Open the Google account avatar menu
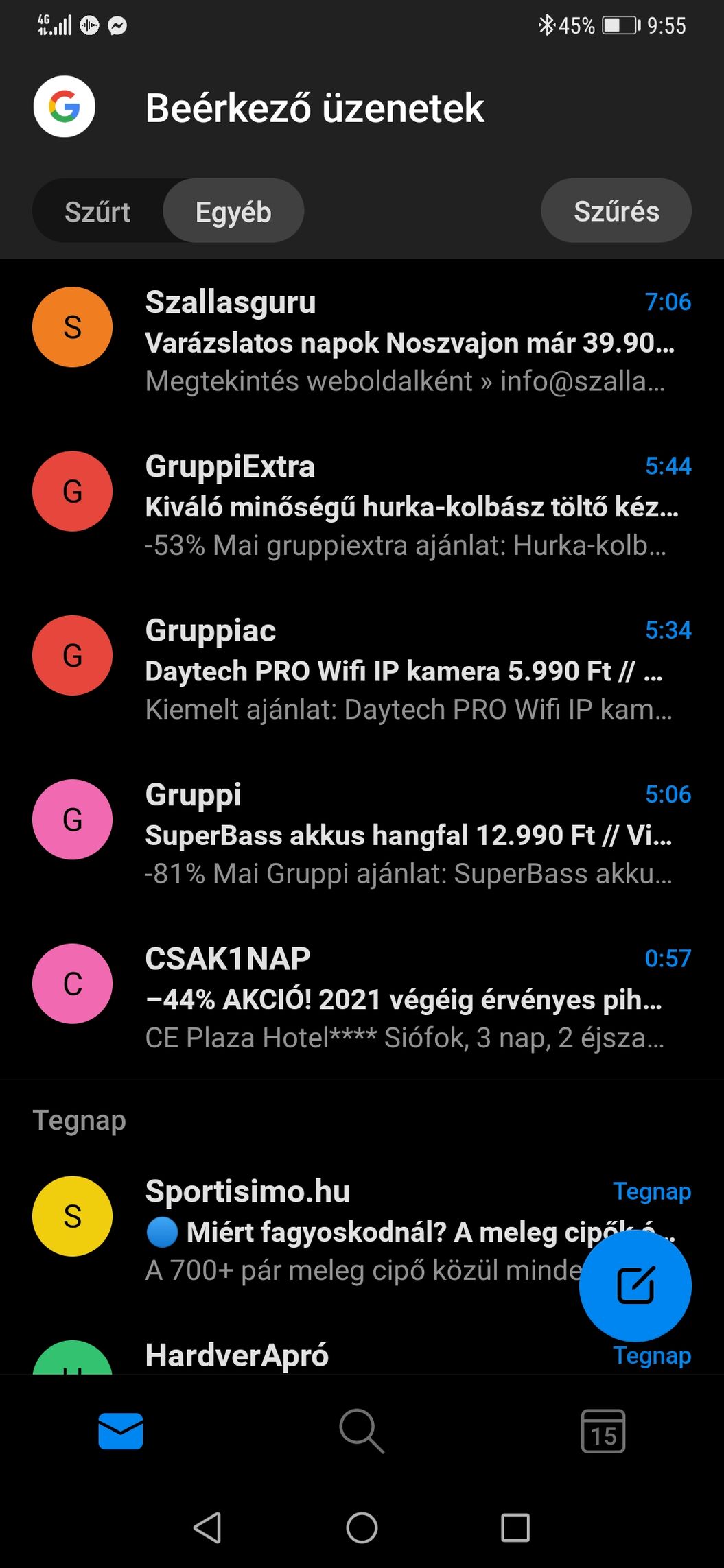Image resolution: width=724 pixels, height=1568 pixels. tap(64, 107)
